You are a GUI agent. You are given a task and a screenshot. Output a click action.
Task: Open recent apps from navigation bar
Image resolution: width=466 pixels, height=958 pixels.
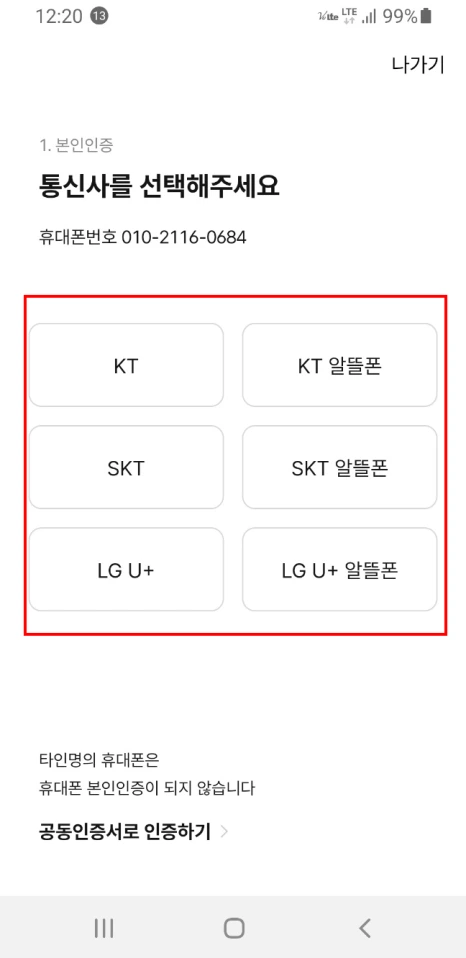point(104,927)
